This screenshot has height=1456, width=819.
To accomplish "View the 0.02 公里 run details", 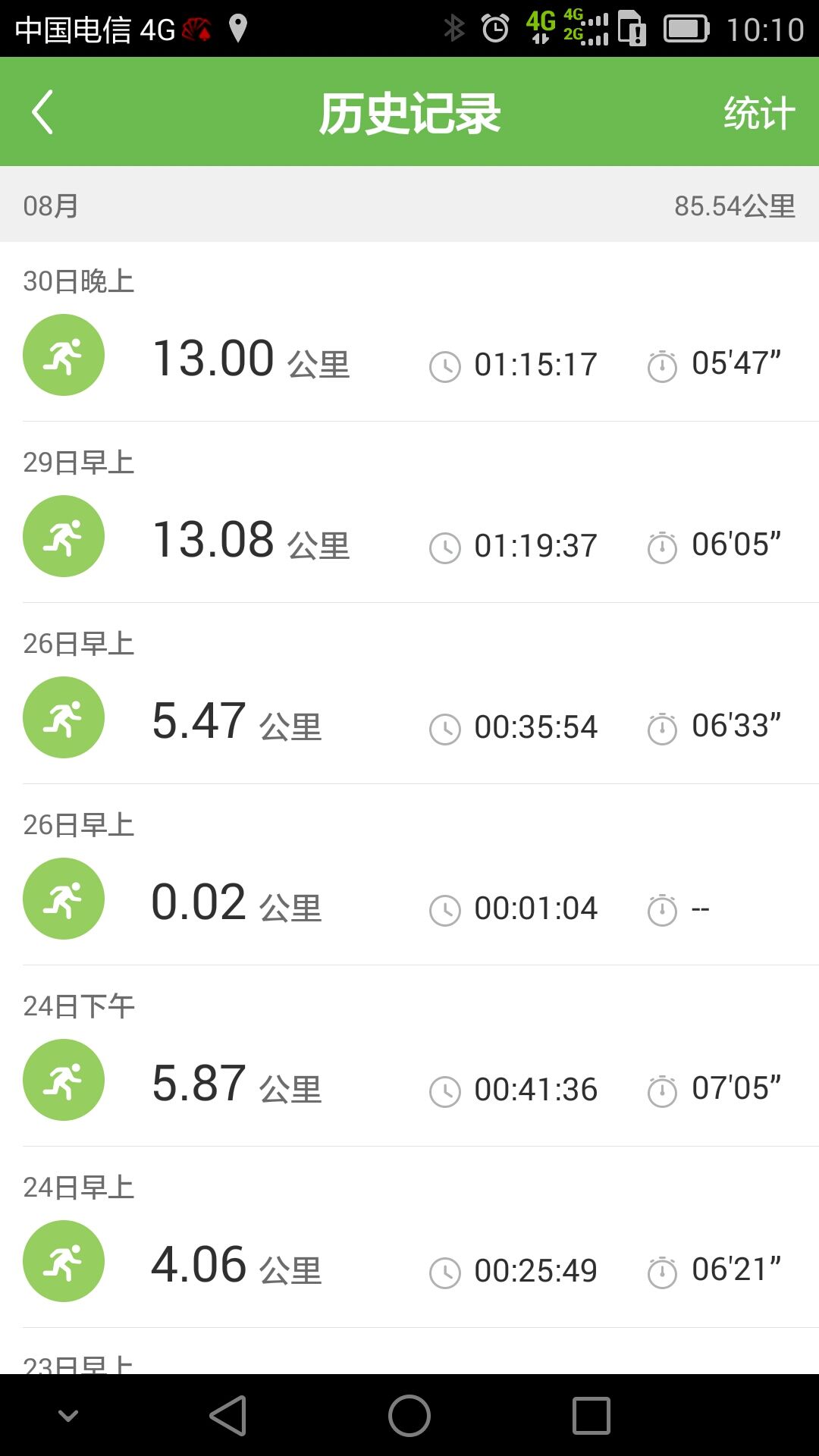I will [x=409, y=901].
